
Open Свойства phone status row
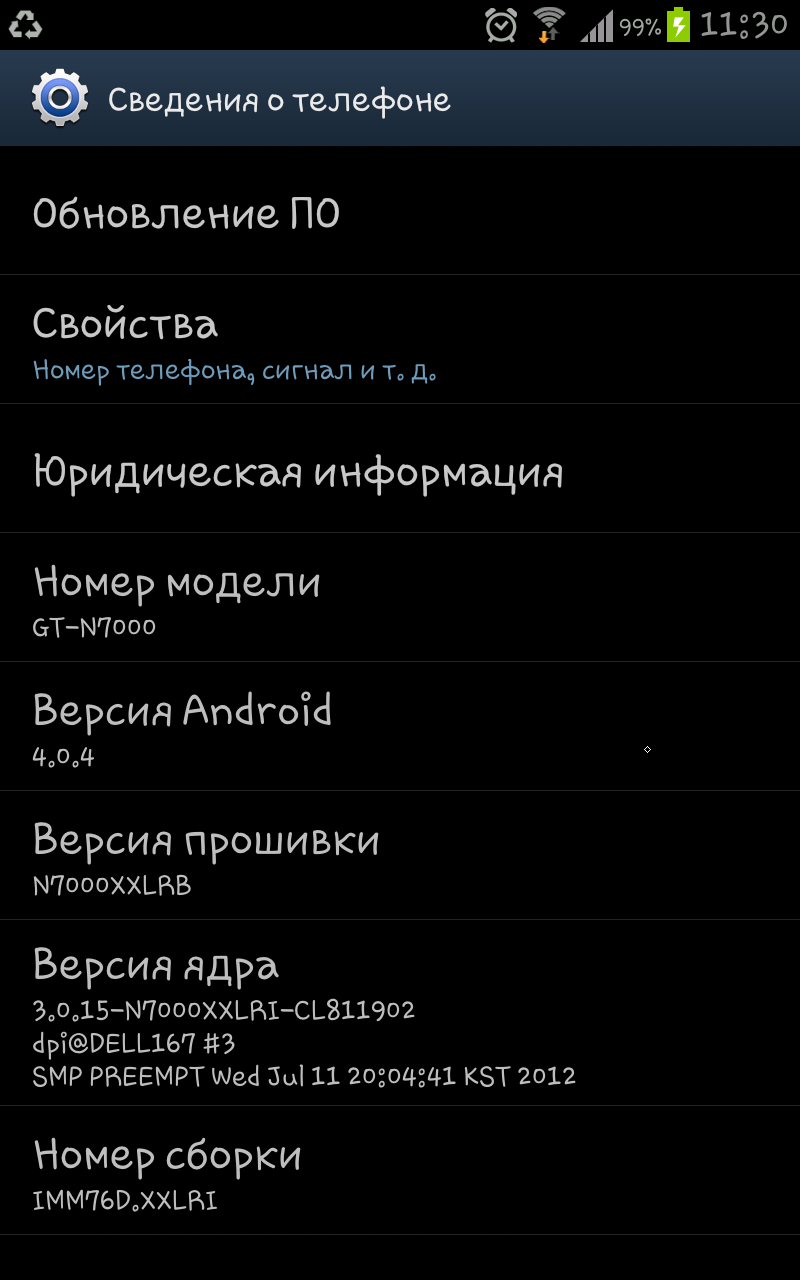pos(400,339)
